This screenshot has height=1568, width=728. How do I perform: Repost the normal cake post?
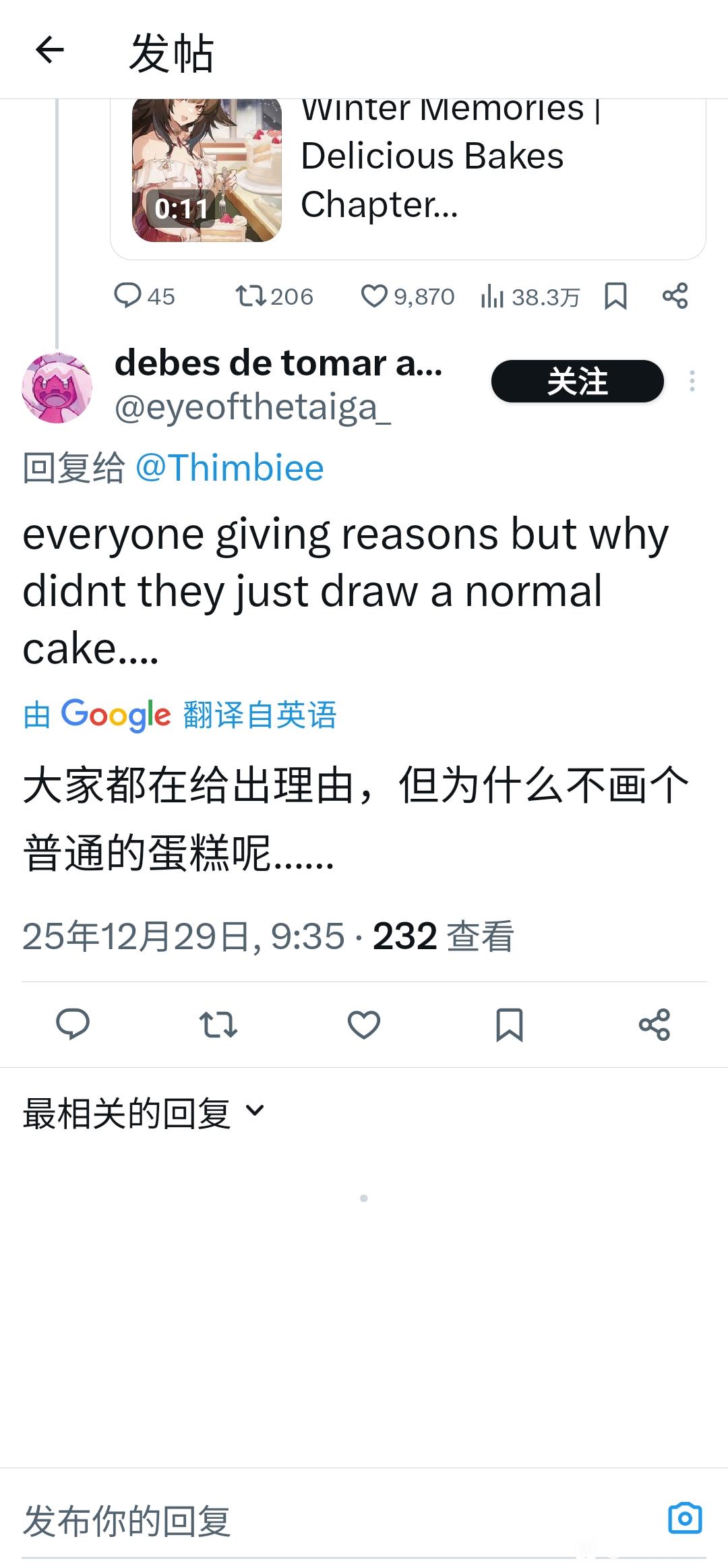(x=218, y=1024)
